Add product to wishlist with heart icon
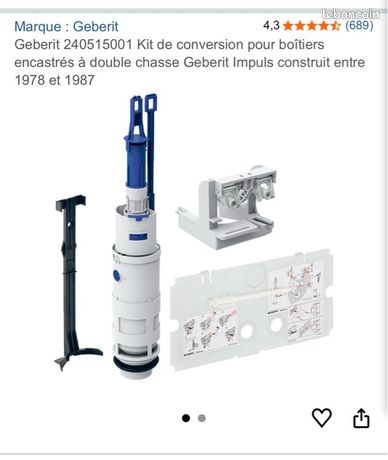The width and height of the screenshot is (388, 460). click(x=321, y=417)
